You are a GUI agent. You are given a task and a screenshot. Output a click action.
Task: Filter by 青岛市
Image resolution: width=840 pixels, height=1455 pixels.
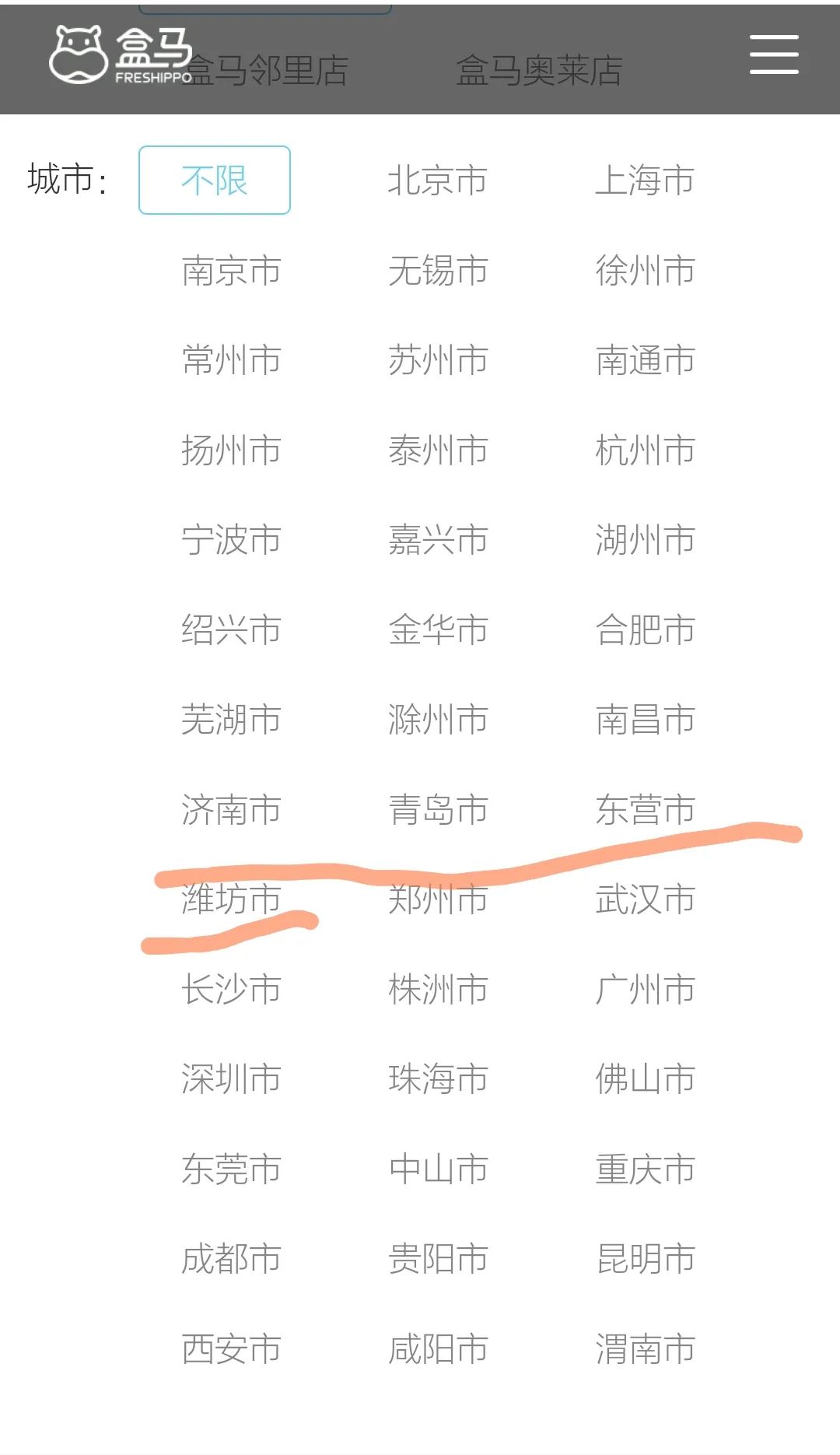(x=438, y=810)
